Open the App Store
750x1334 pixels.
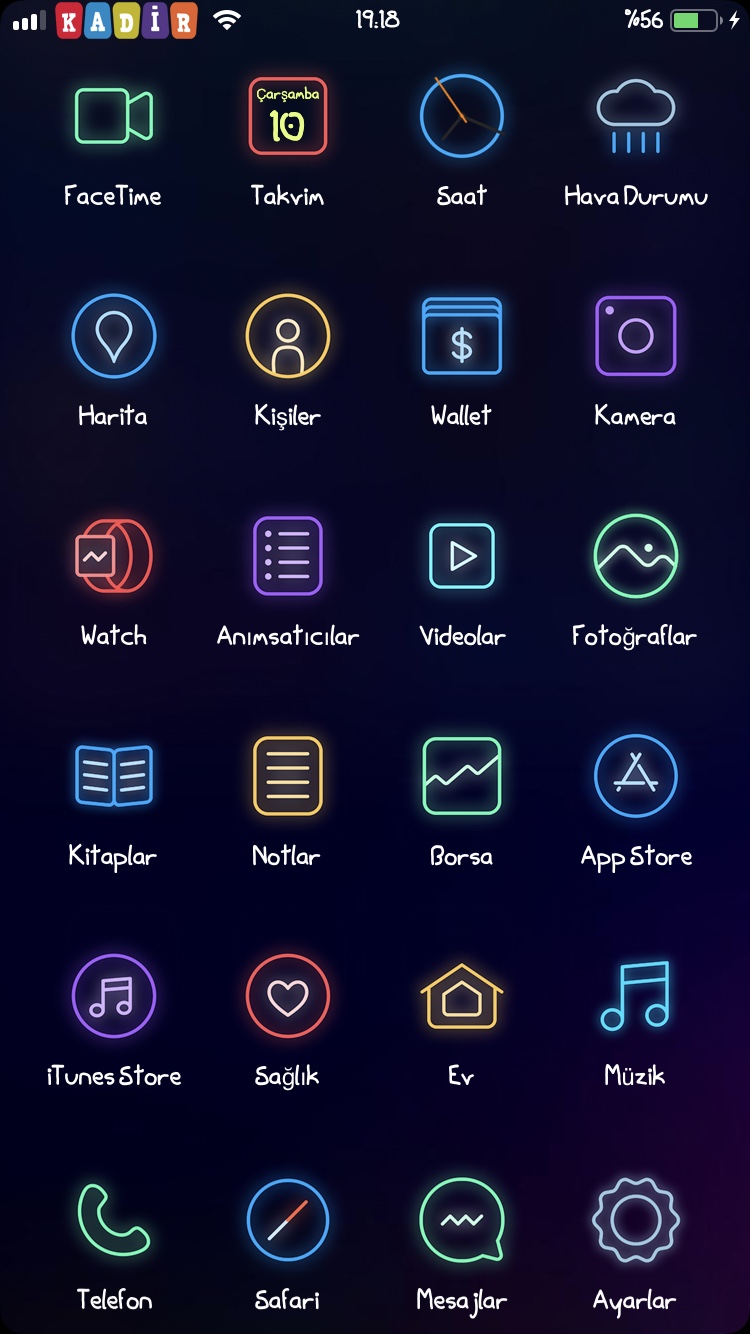635,776
